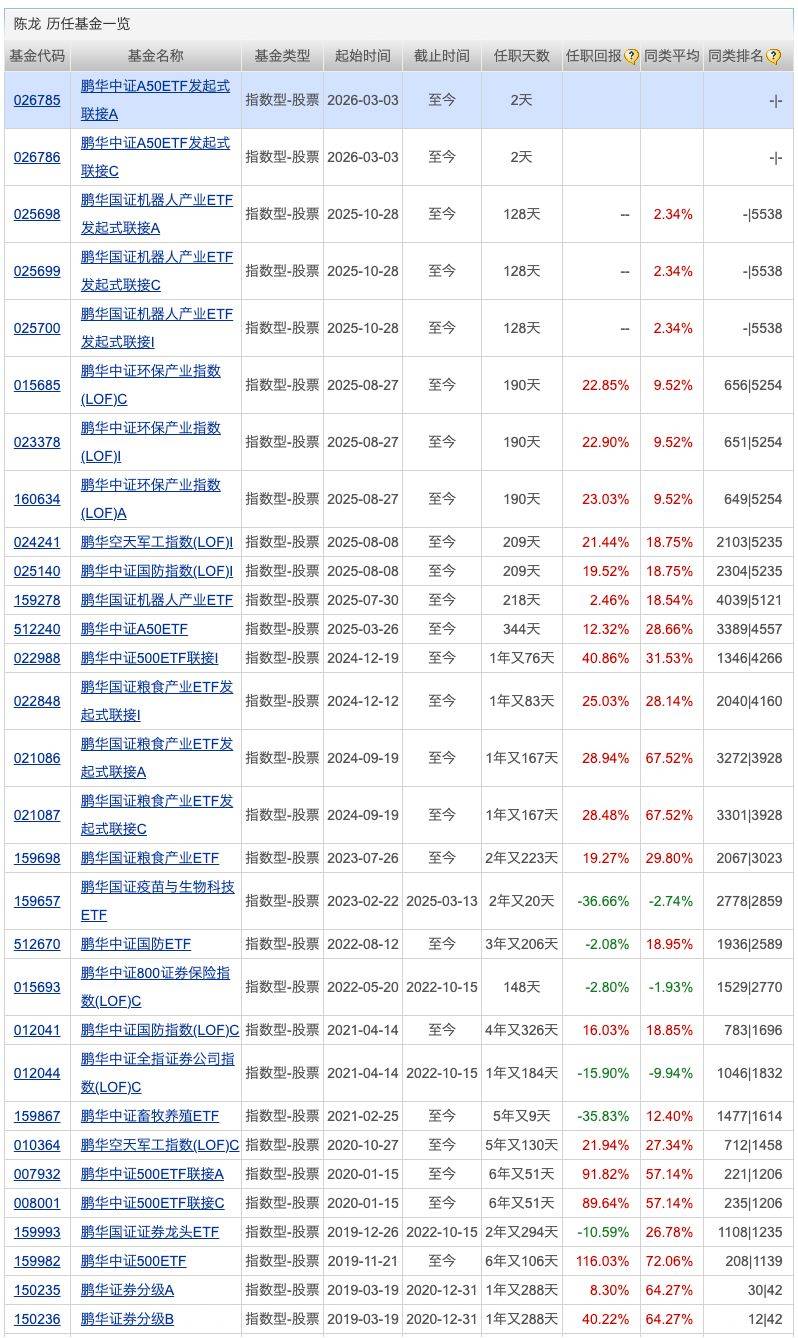Open fund code link 025698
This screenshot has height=1338, width=798.
[x=37, y=214]
